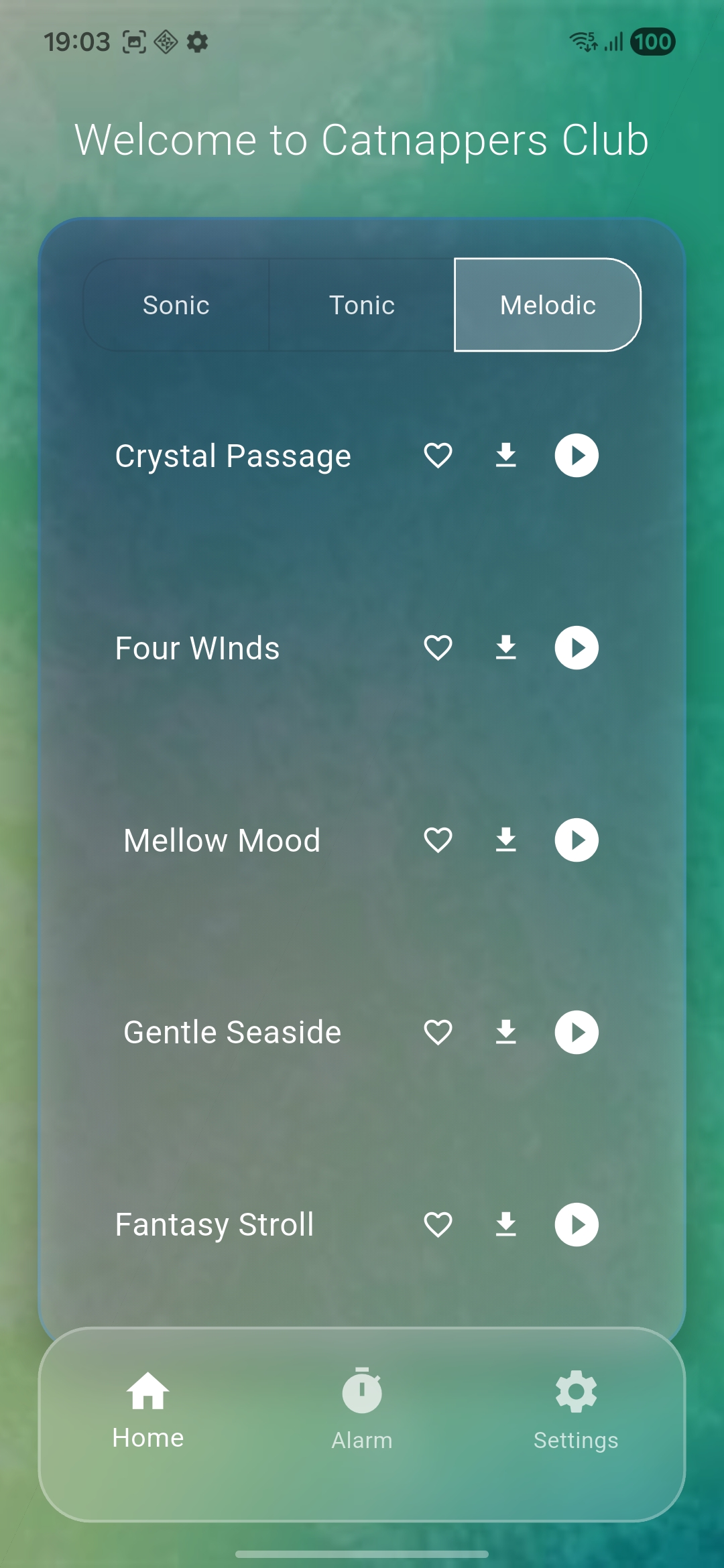Image resolution: width=724 pixels, height=1568 pixels.
Task: Download Four WInds
Action: (x=506, y=647)
